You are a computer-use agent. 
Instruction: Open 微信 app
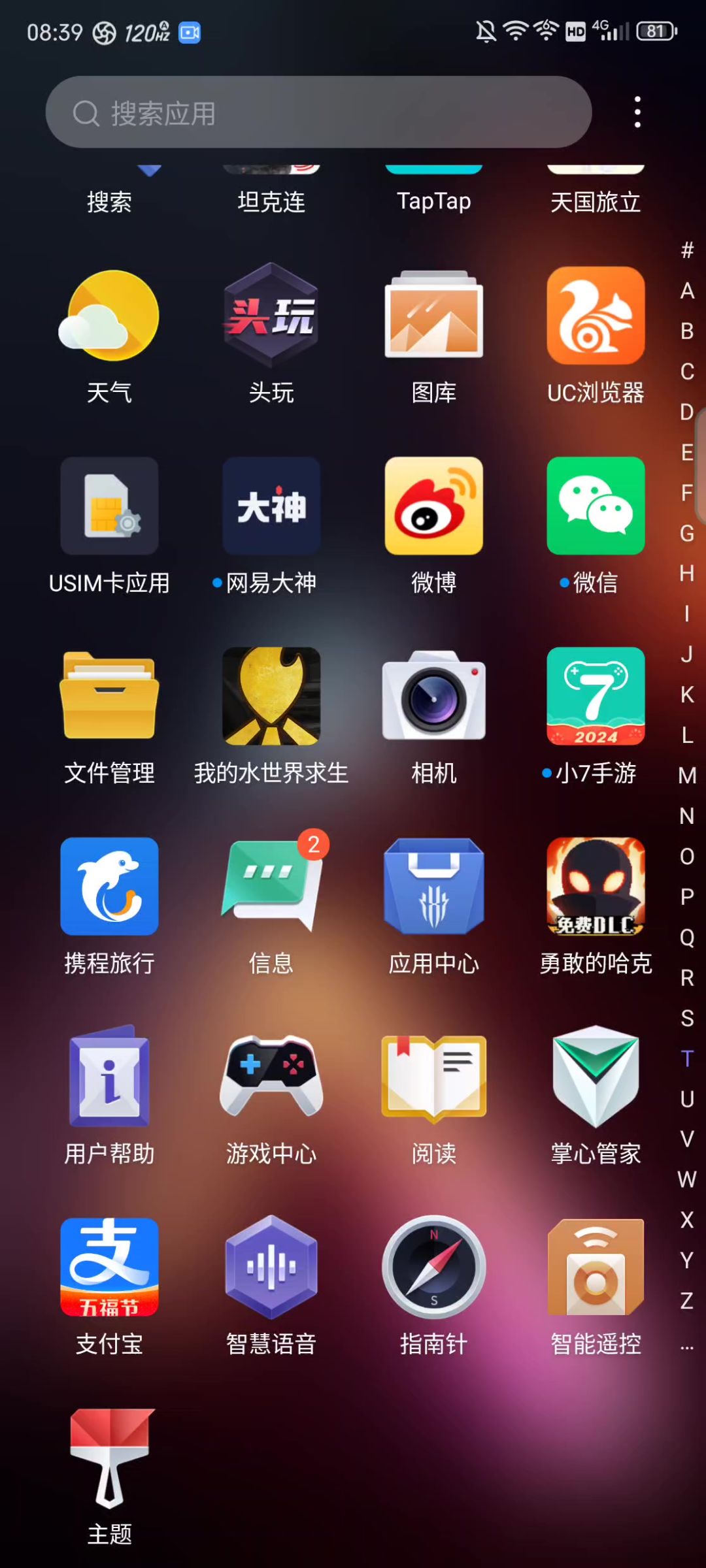point(596,506)
